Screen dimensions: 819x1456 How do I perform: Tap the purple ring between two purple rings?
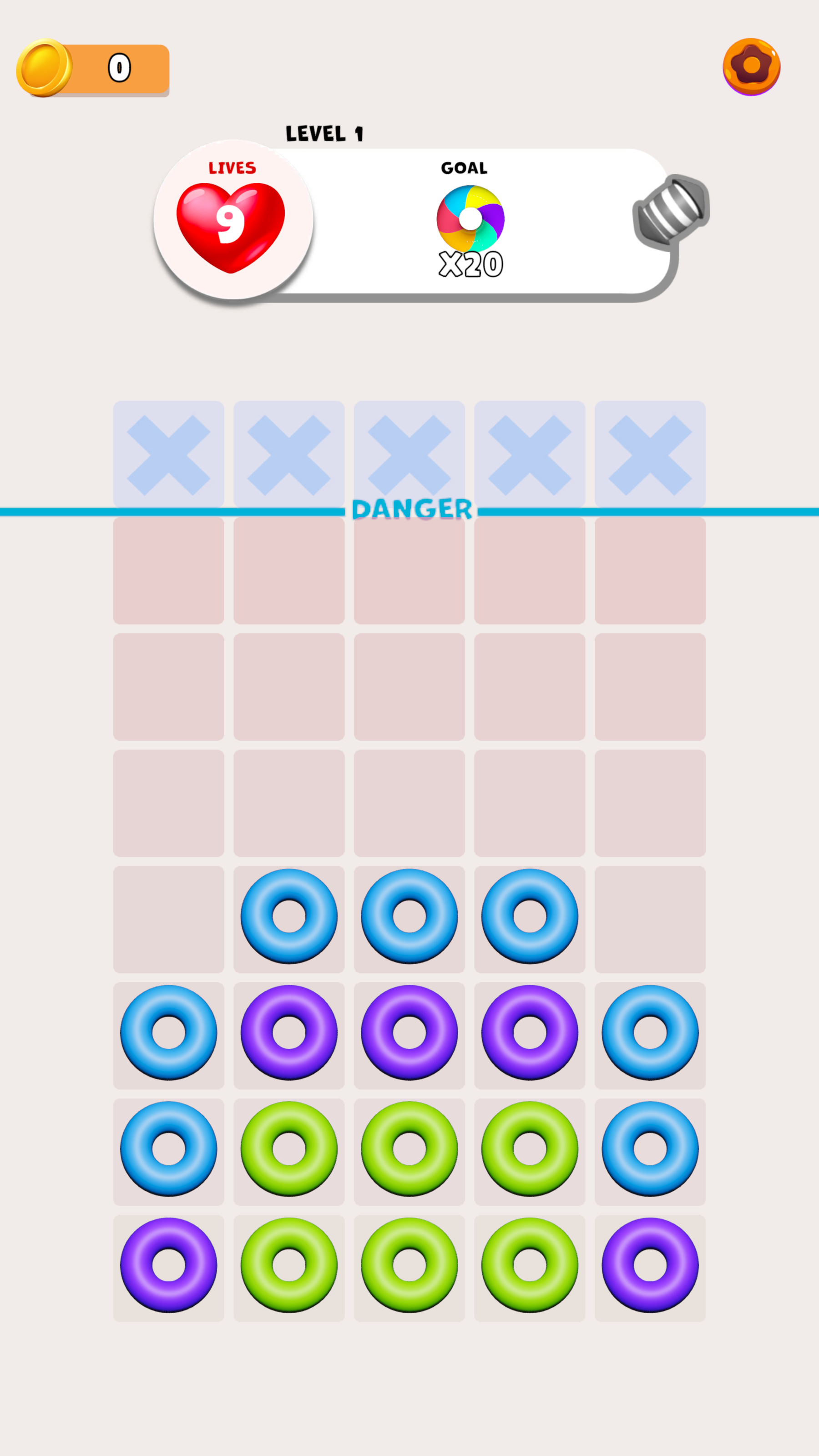pyautogui.click(x=409, y=1033)
